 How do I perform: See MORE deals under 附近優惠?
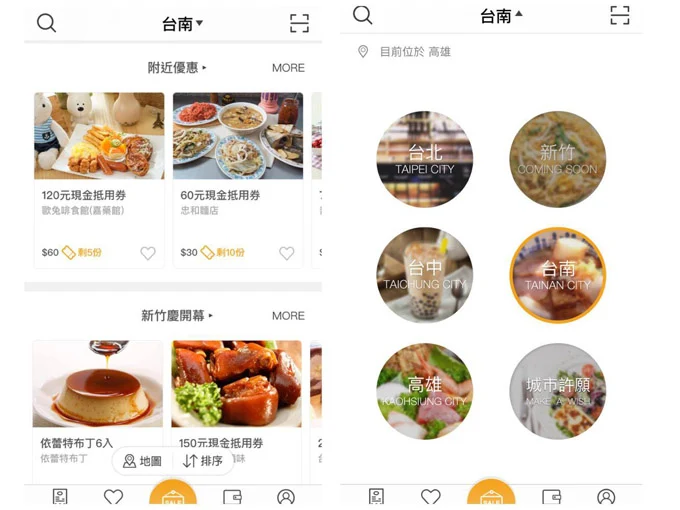coord(288,68)
